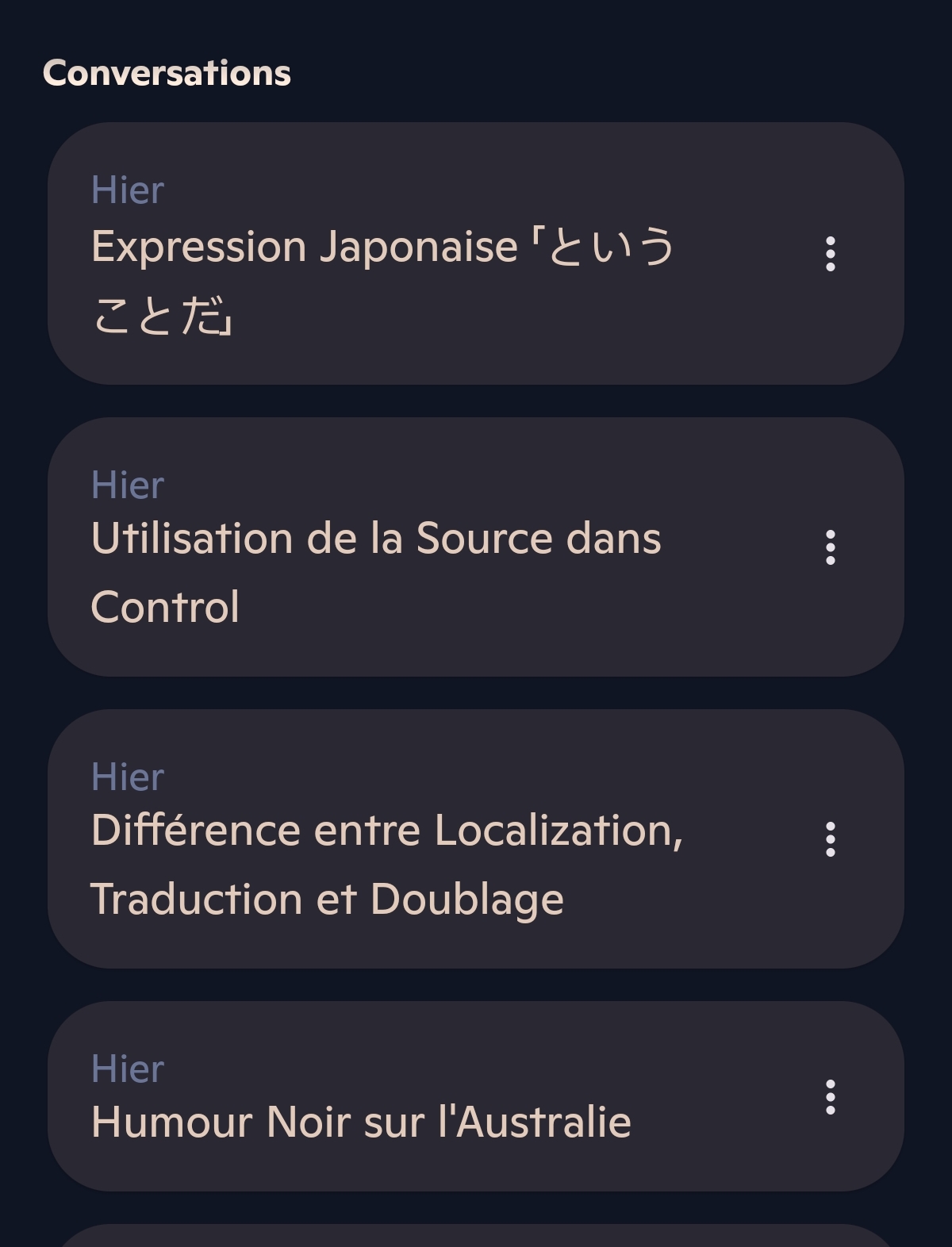Open options for Utilisation de la Source conversation

pyautogui.click(x=830, y=547)
